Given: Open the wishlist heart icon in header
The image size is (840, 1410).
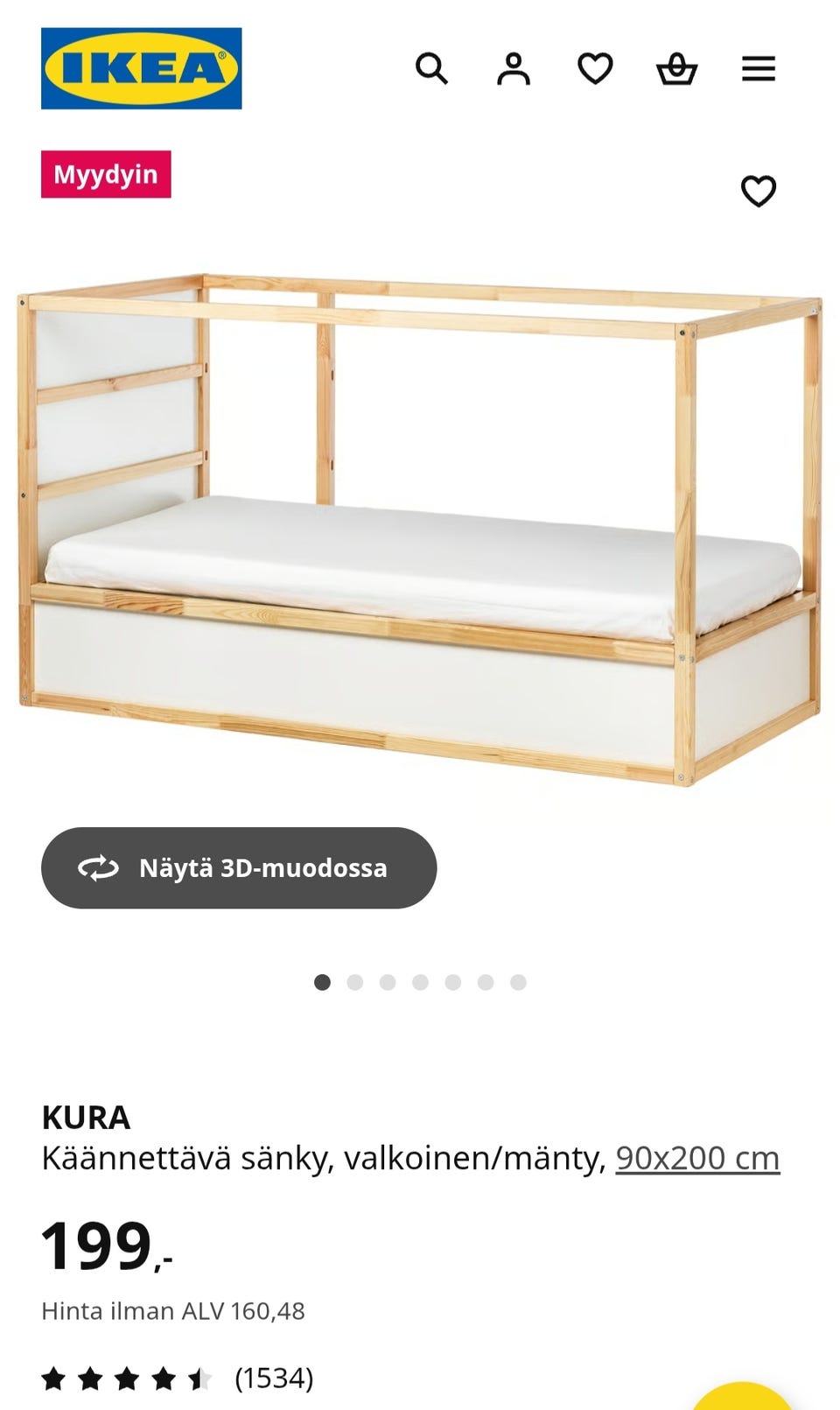Looking at the screenshot, I should pyautogui.click(x=596, y=68).
